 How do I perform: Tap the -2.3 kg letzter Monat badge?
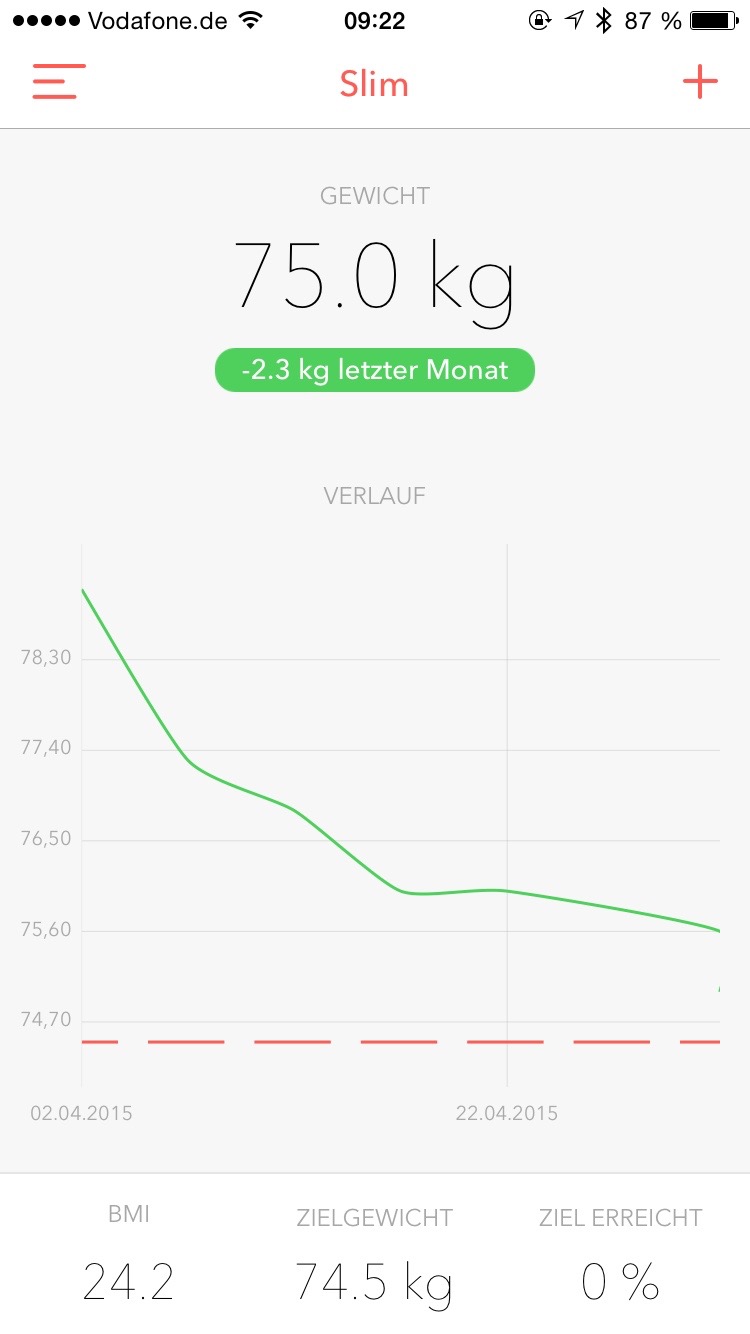[375, 370]
